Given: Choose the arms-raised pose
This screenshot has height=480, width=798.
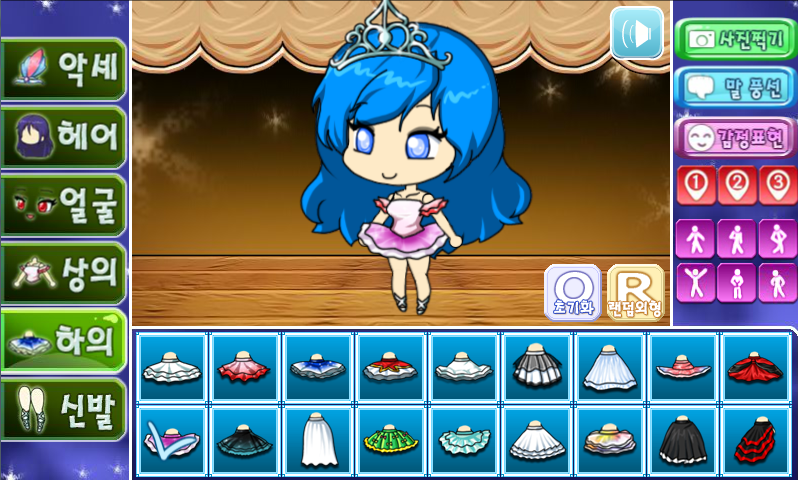Looking at the screenshot, I should 696,283.
